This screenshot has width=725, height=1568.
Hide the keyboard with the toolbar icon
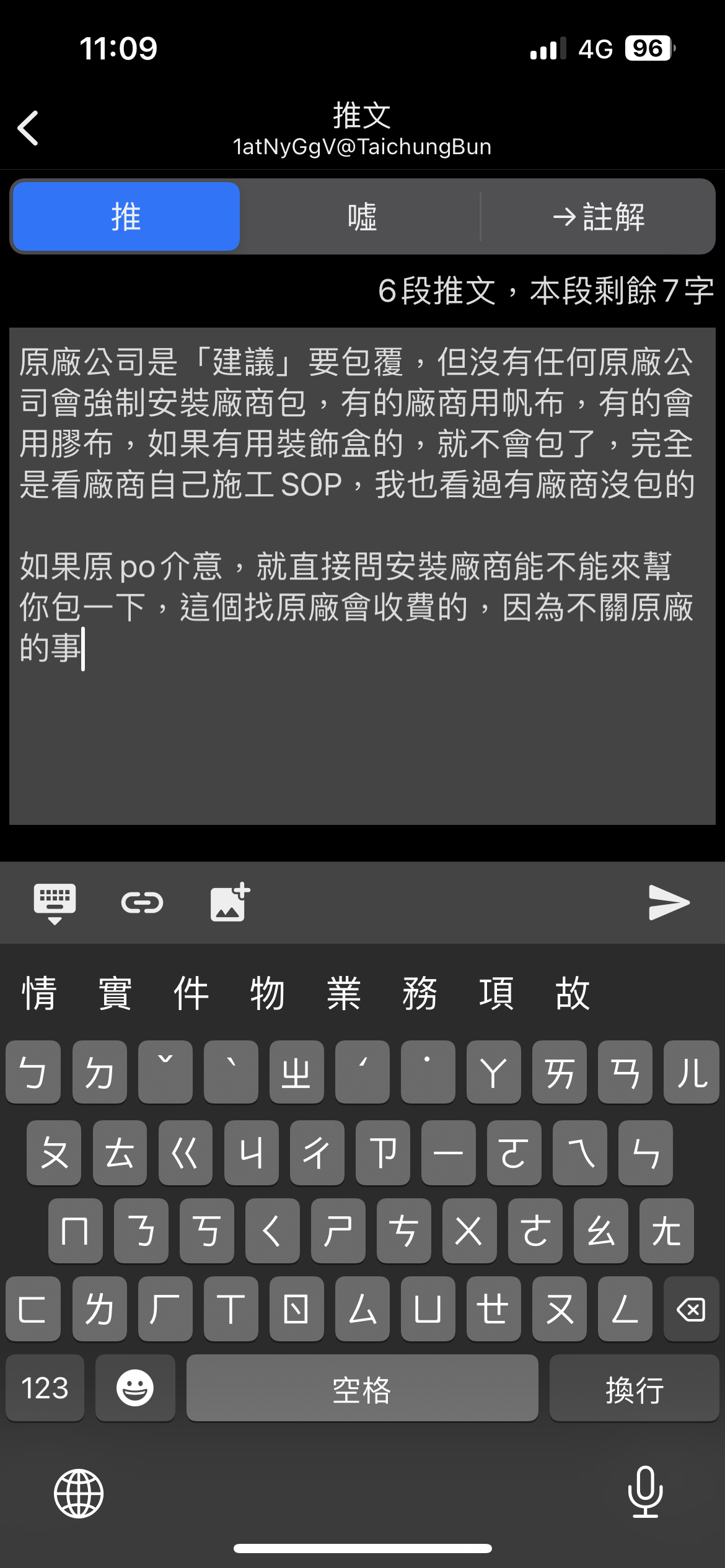click(55, 903)
